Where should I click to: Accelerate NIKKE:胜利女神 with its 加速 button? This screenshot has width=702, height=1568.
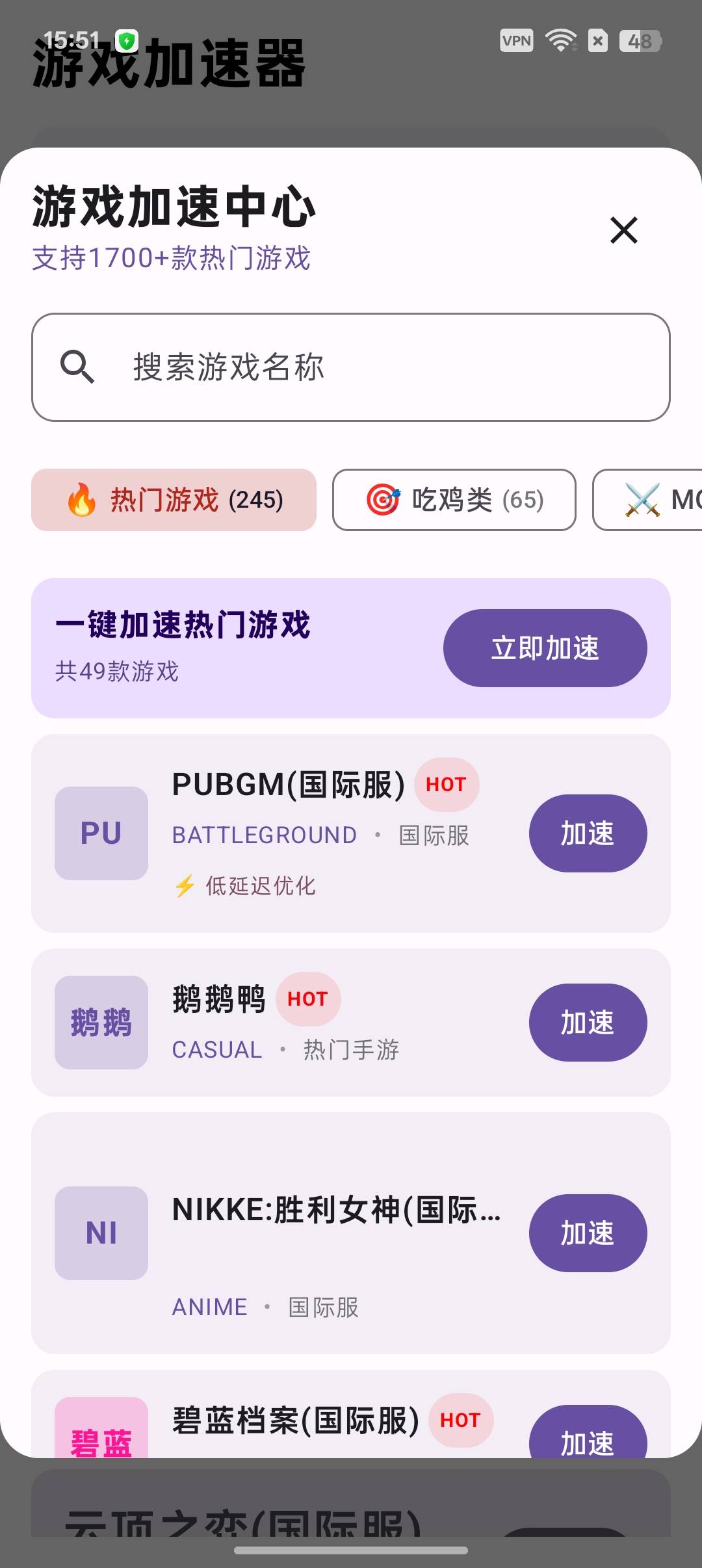coord(586,1233)
